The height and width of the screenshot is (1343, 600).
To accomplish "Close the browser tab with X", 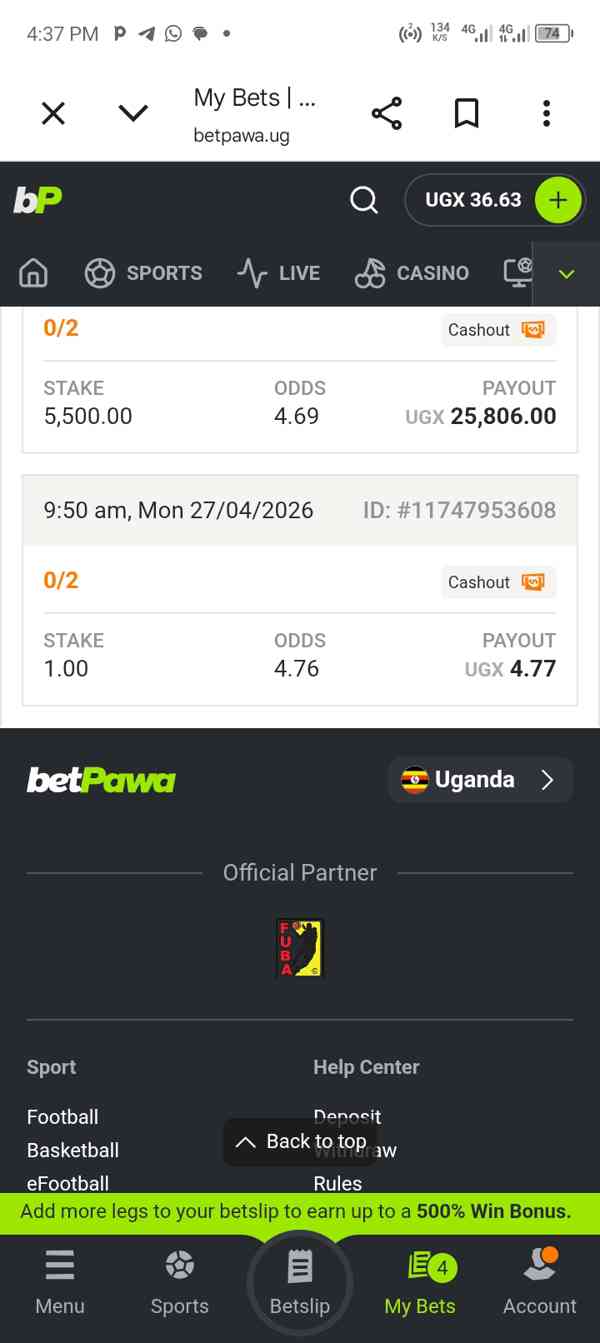I will [53, 113].
